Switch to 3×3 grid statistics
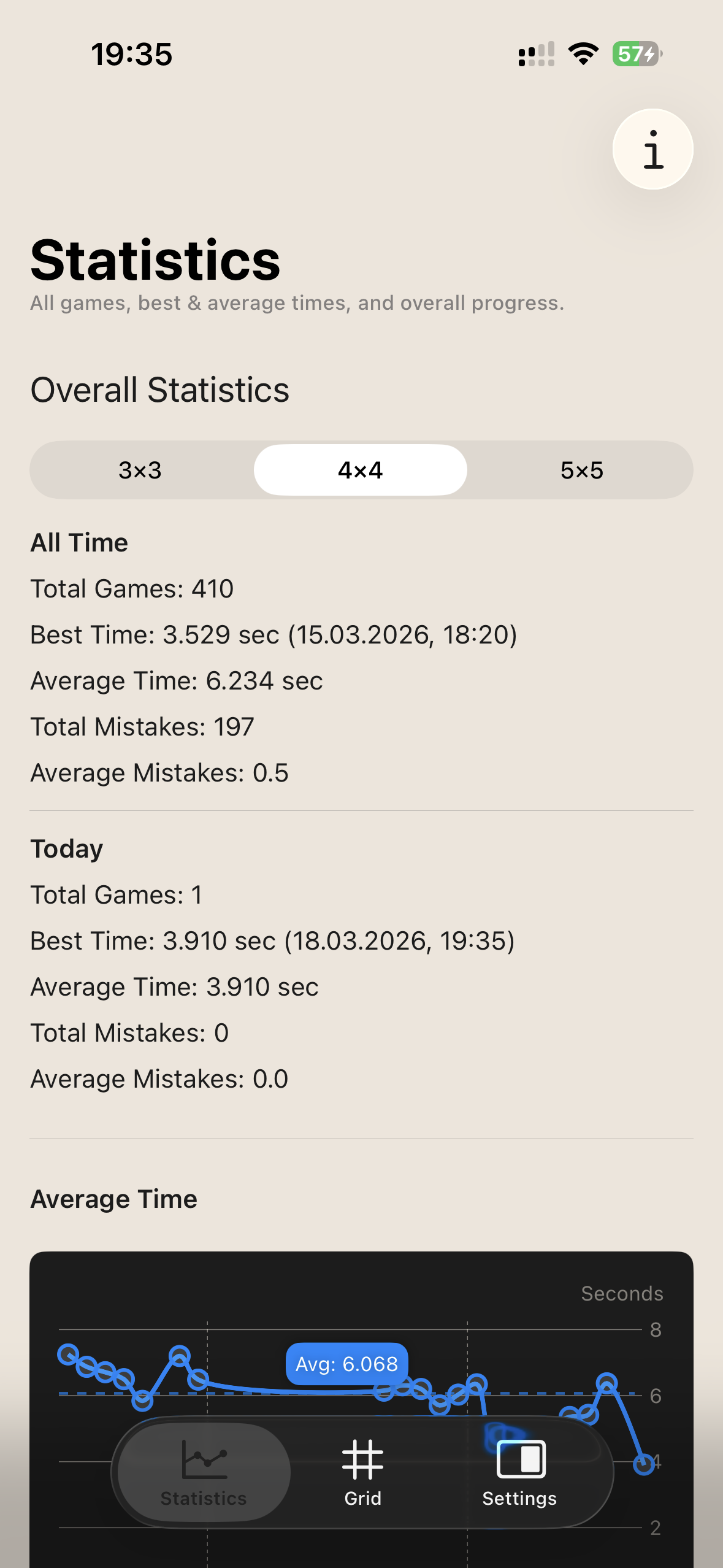This screenshot has height=1568, width=723. [140, 470]
